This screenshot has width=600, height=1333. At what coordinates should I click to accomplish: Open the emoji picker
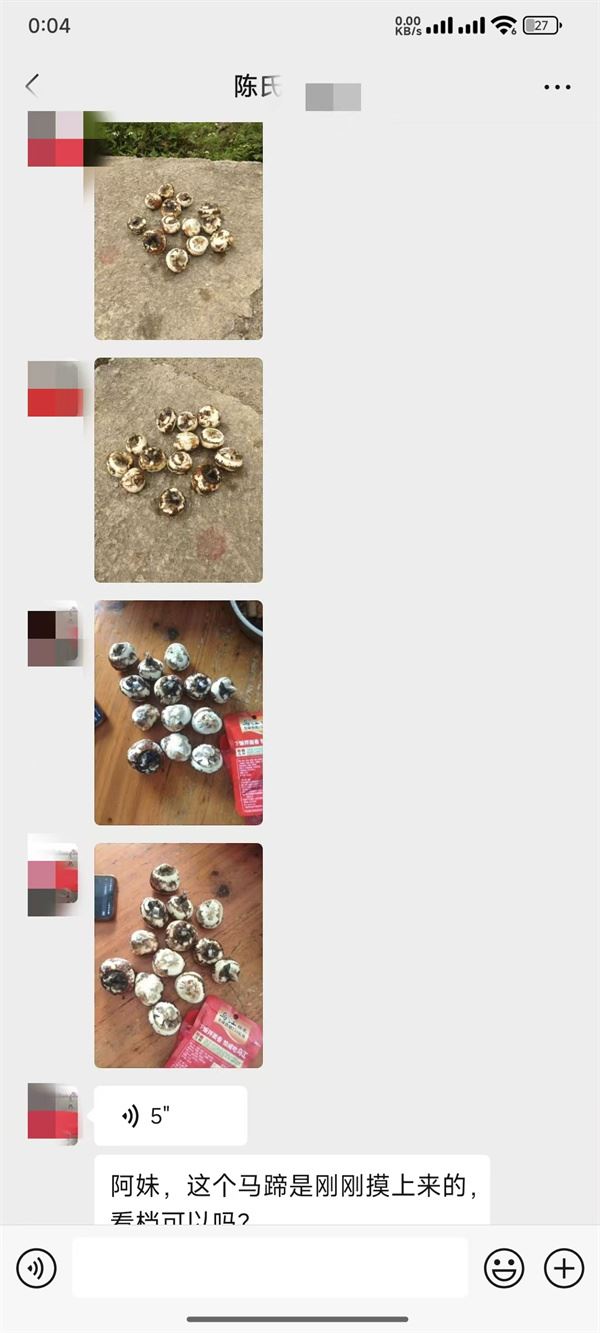(x=504, y=1269)
